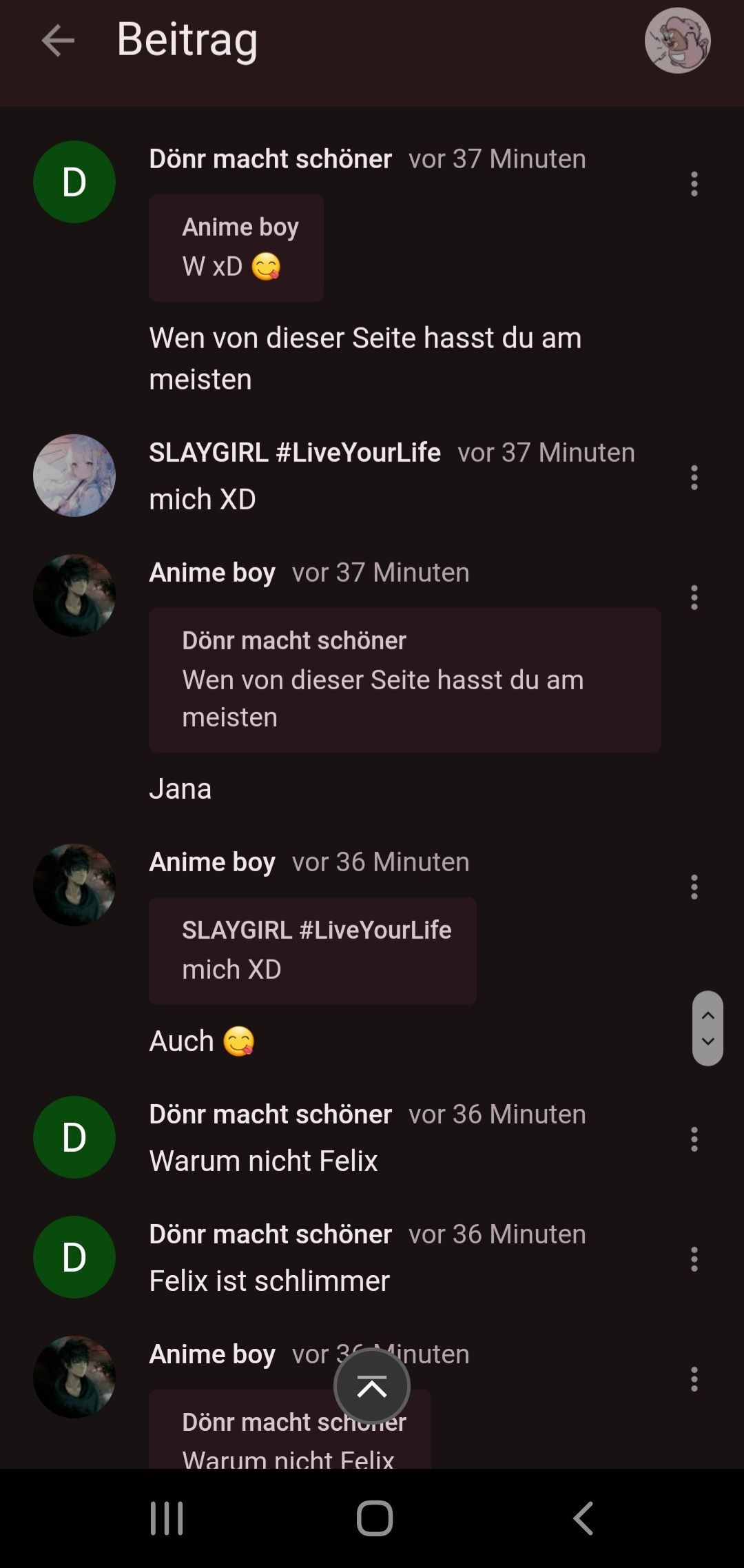The width and height of the screenshot is (744, 1568).
Task: Open recent apps from the navigation bar
Action: click(167, 1518)
